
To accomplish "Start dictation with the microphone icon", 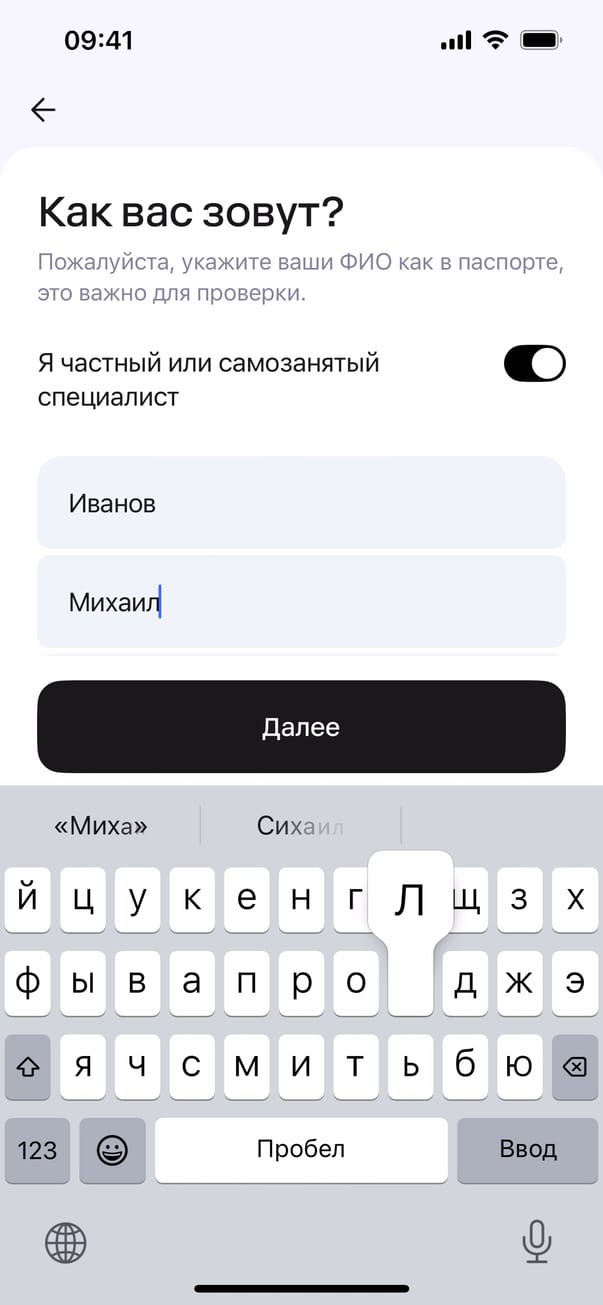I will point(537,1243).
